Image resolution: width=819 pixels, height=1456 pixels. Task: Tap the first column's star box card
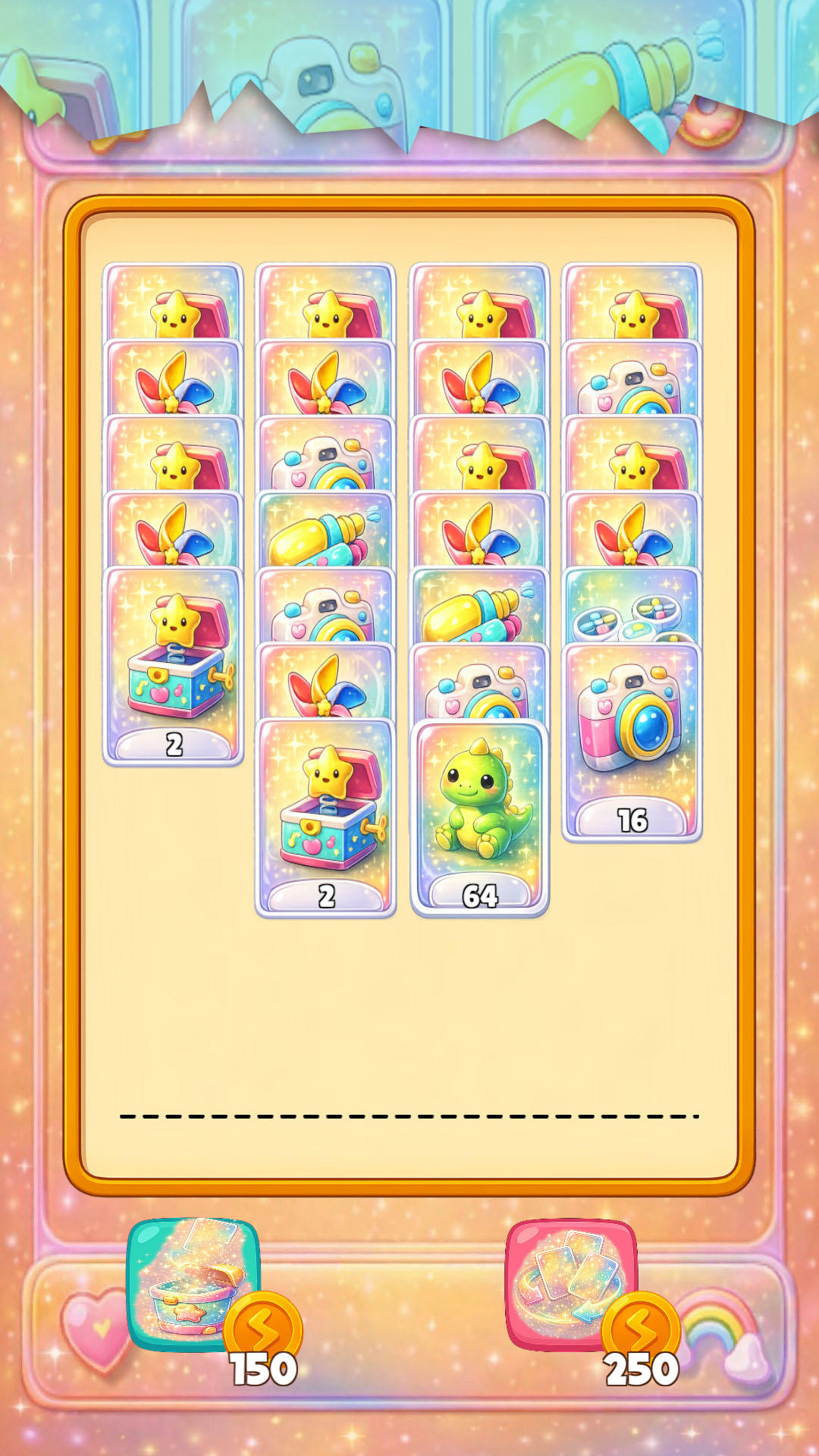[x=174, y=667]
